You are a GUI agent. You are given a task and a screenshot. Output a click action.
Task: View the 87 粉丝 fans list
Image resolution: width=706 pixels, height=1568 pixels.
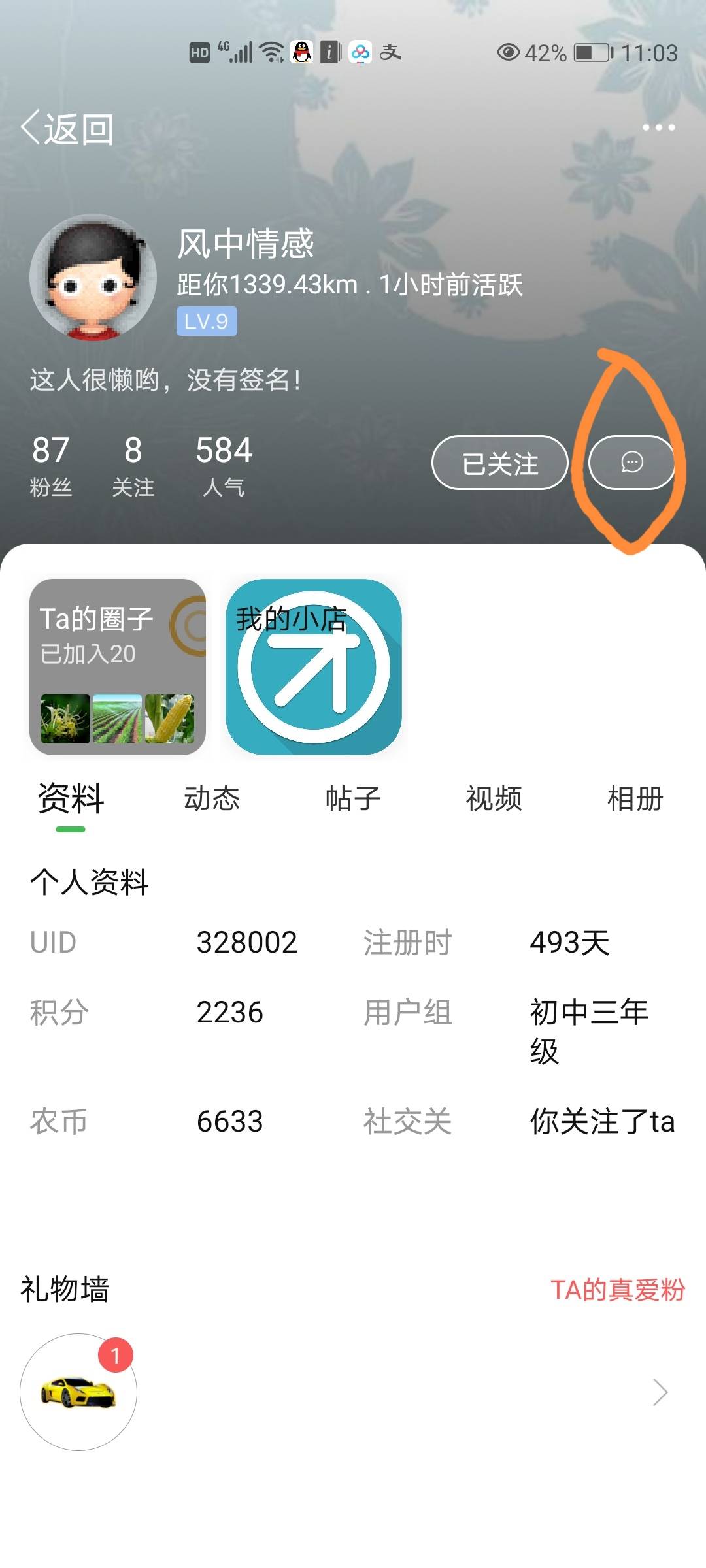[51, 466]
